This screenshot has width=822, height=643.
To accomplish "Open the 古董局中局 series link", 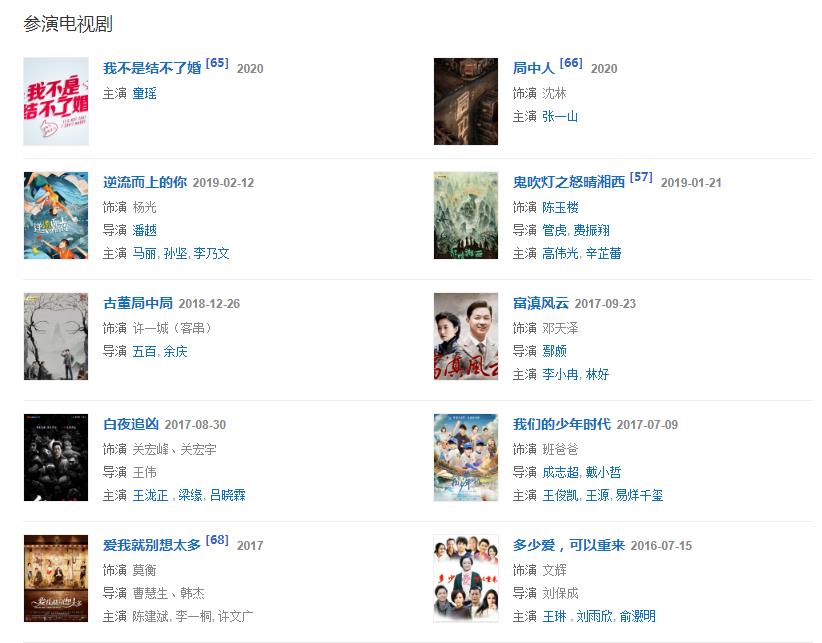I will (x=138, y=303).
